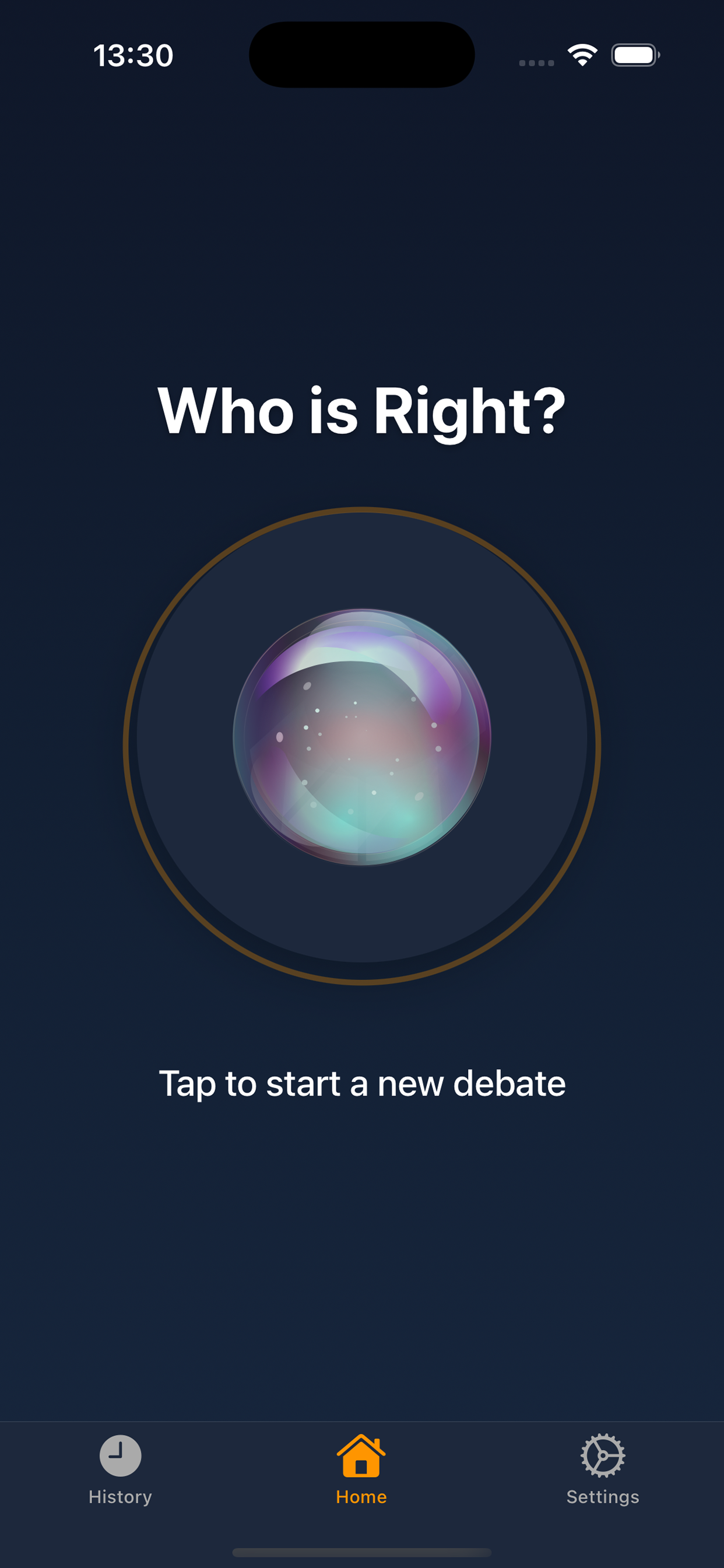The image size is (724, 1568).
Task: Tap the clock showing 13:30
Action: (133, 55)
